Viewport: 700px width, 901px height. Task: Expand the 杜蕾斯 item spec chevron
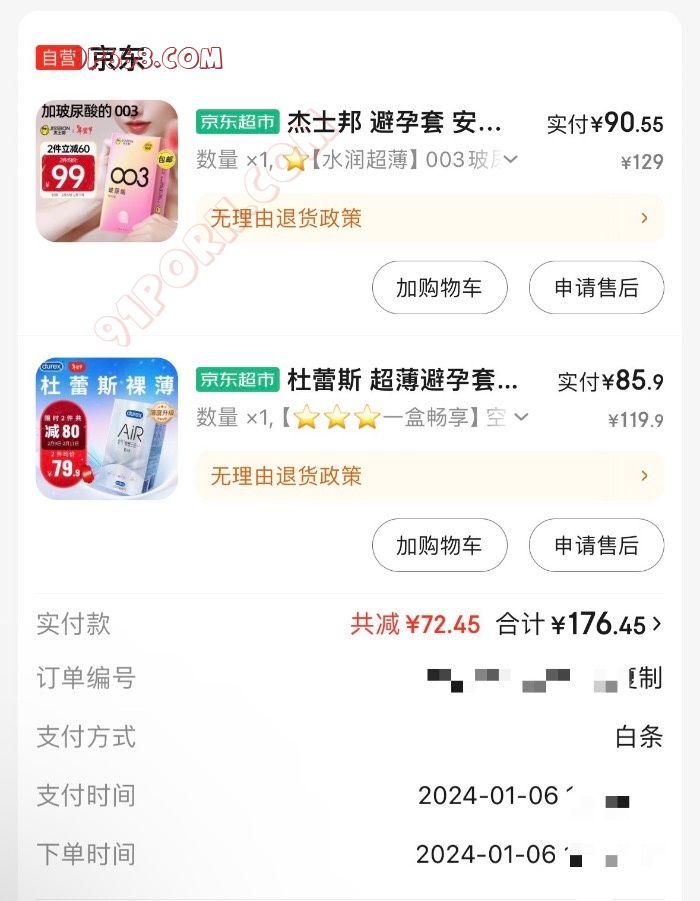click(520, 418)
